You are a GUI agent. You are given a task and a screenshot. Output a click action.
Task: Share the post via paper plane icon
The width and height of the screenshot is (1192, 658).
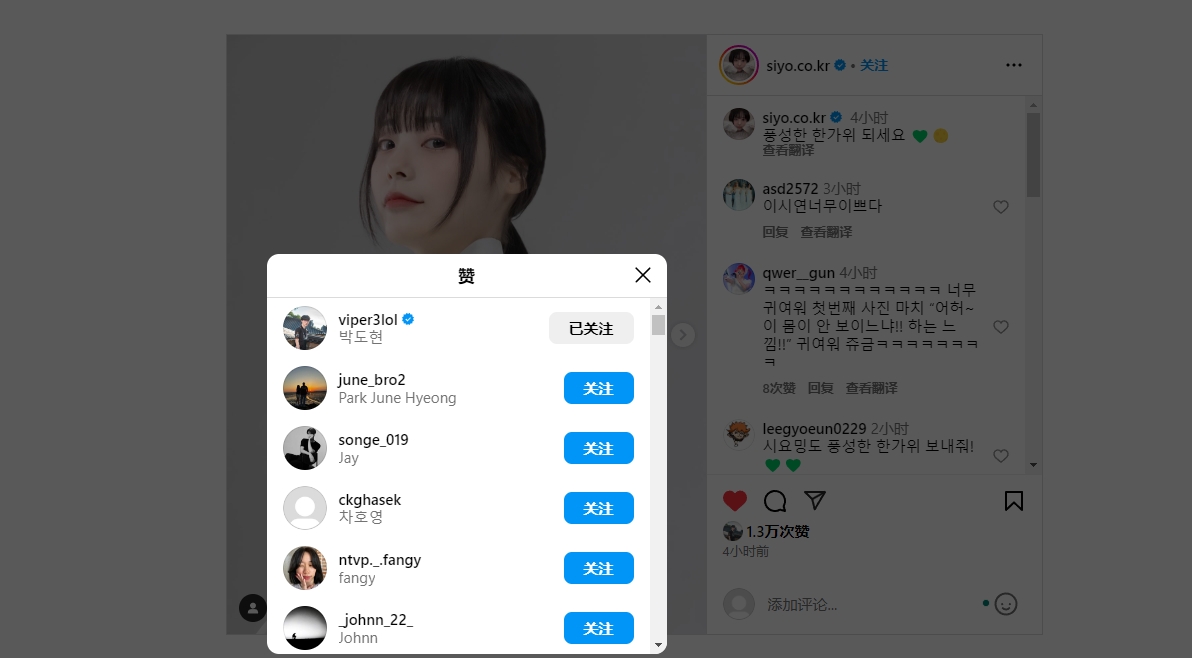pos(815,501)
